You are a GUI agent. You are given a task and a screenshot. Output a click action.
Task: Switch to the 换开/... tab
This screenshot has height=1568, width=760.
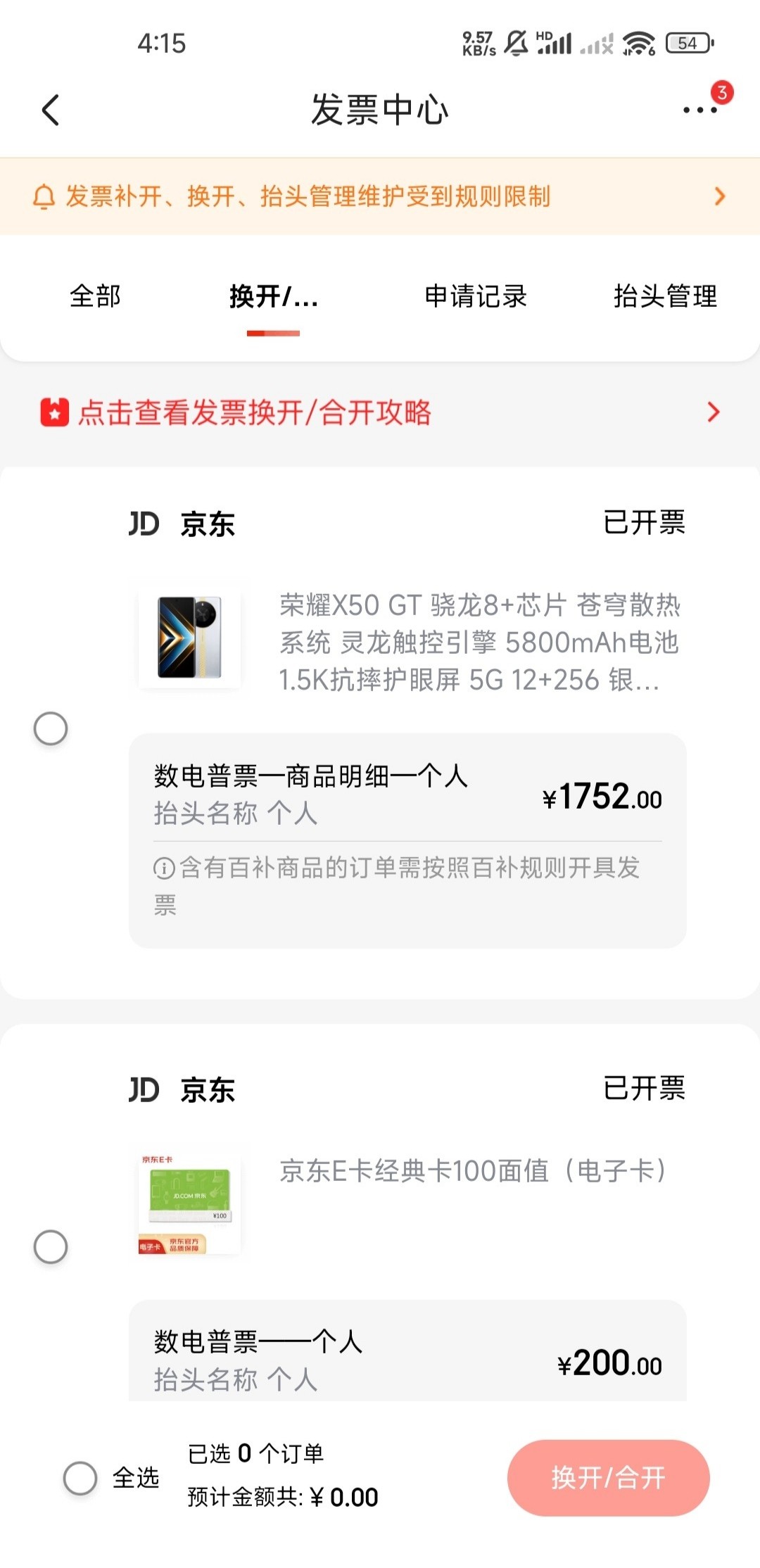[x=273, y=296]
